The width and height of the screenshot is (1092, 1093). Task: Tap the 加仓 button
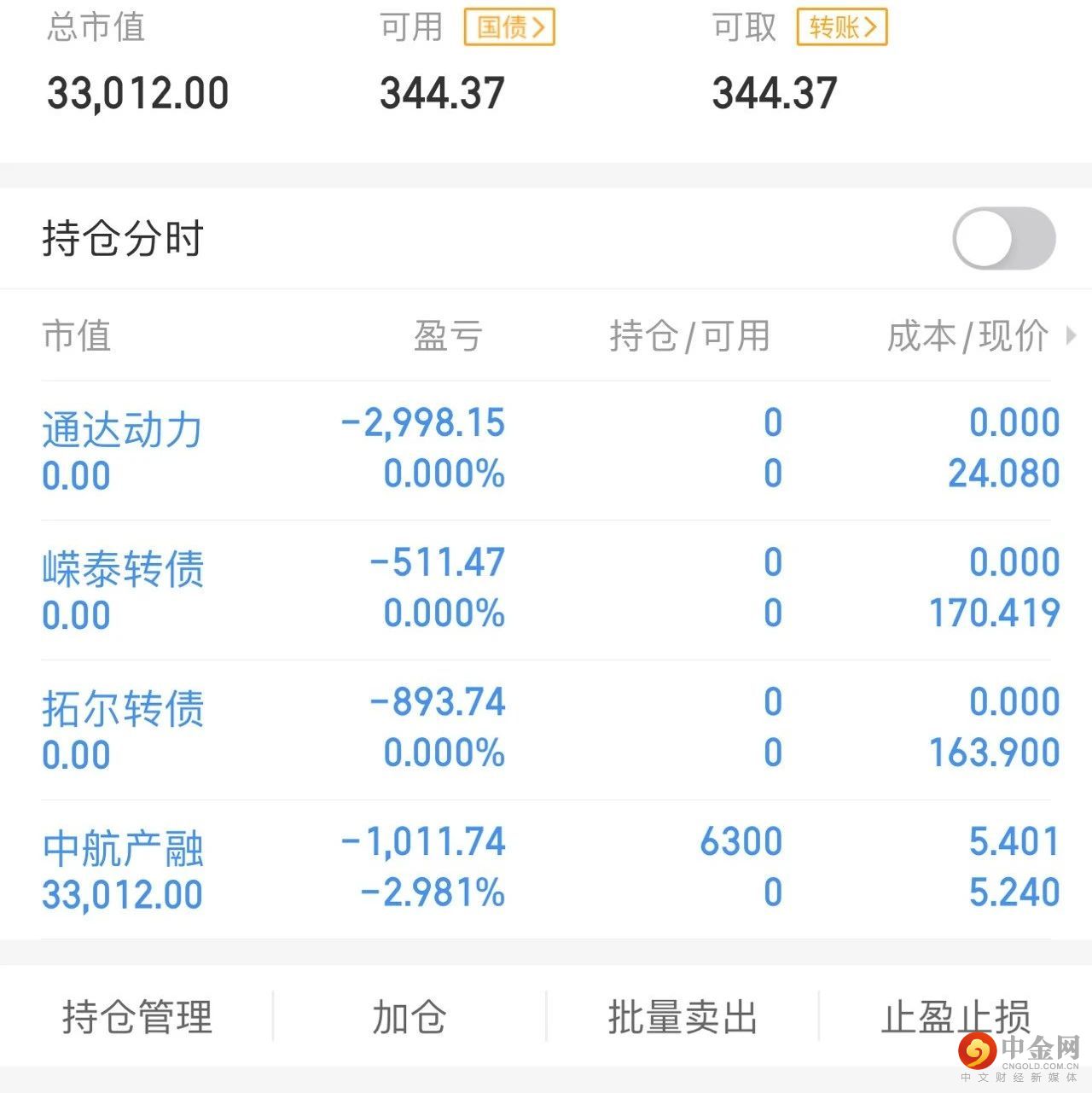coord(409,1017)
